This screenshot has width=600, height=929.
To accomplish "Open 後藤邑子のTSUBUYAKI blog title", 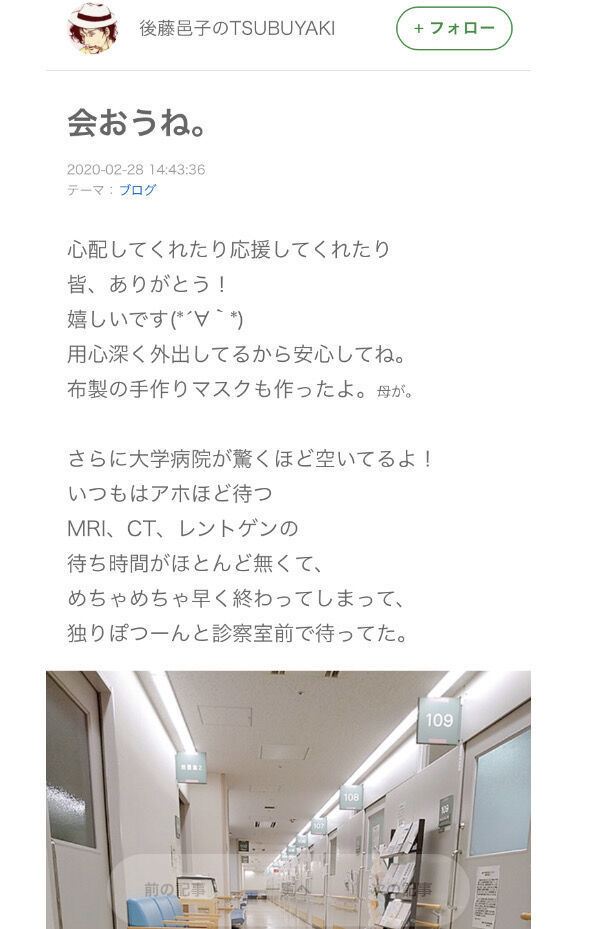I will (237, 29).
